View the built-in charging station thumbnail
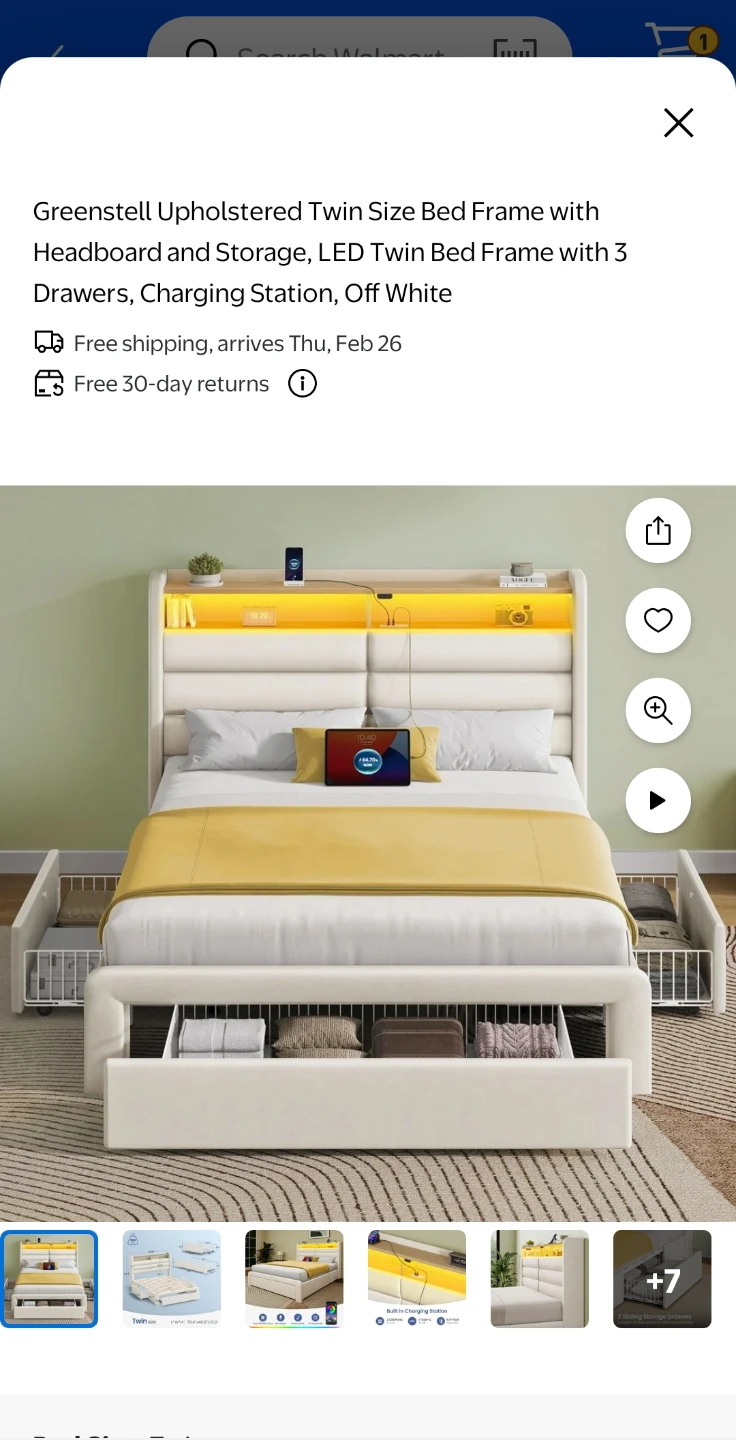 [x=417, y=1279]
